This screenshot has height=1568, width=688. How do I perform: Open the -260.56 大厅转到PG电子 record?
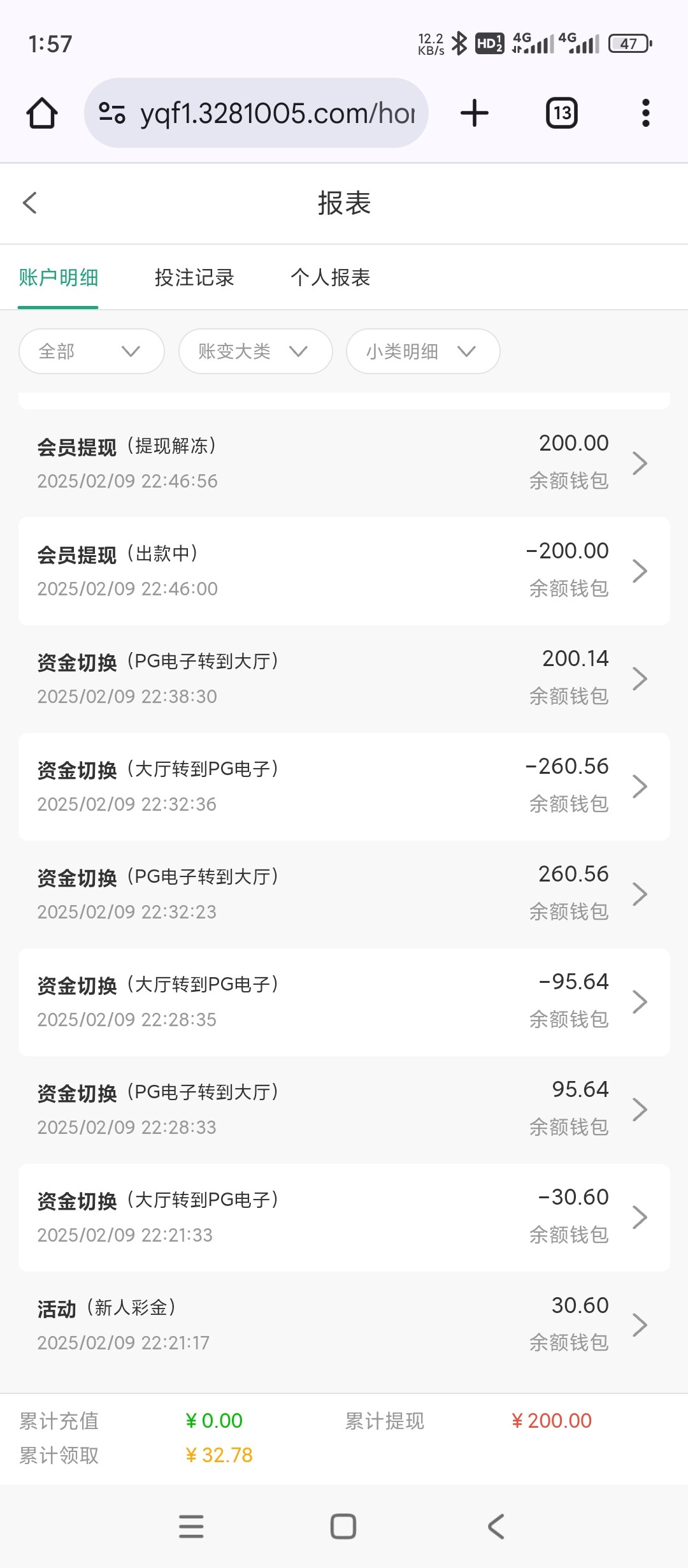[344, 787]
